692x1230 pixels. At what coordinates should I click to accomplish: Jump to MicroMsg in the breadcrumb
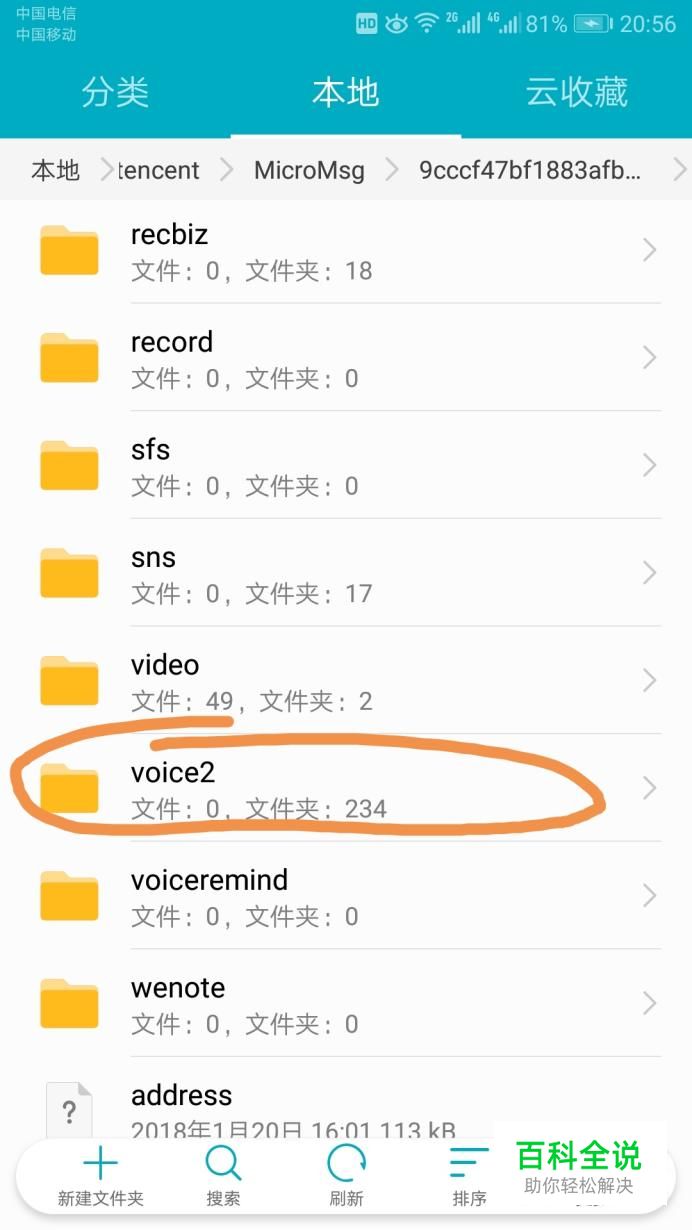coord(309,170)
